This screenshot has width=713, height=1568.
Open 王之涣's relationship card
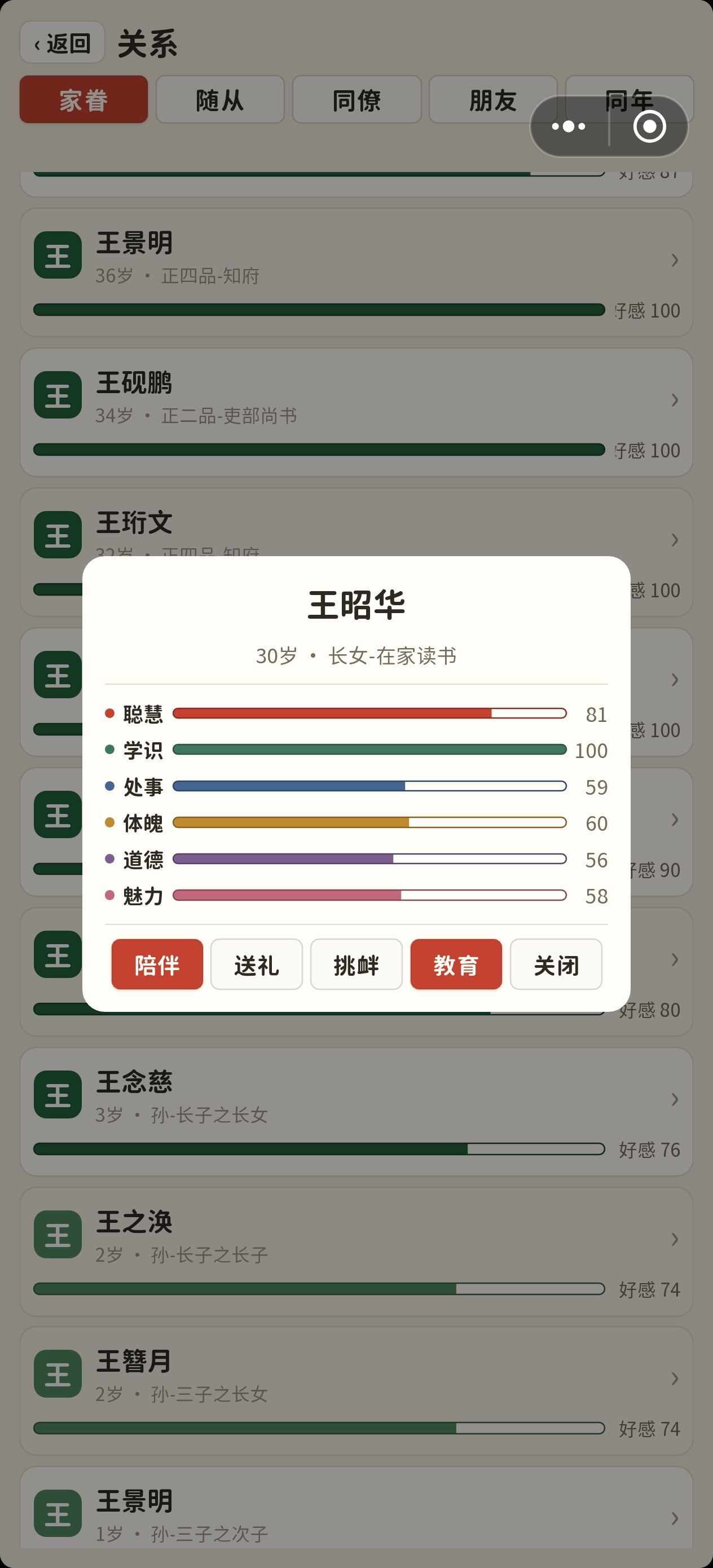(x=356, y=1252)
